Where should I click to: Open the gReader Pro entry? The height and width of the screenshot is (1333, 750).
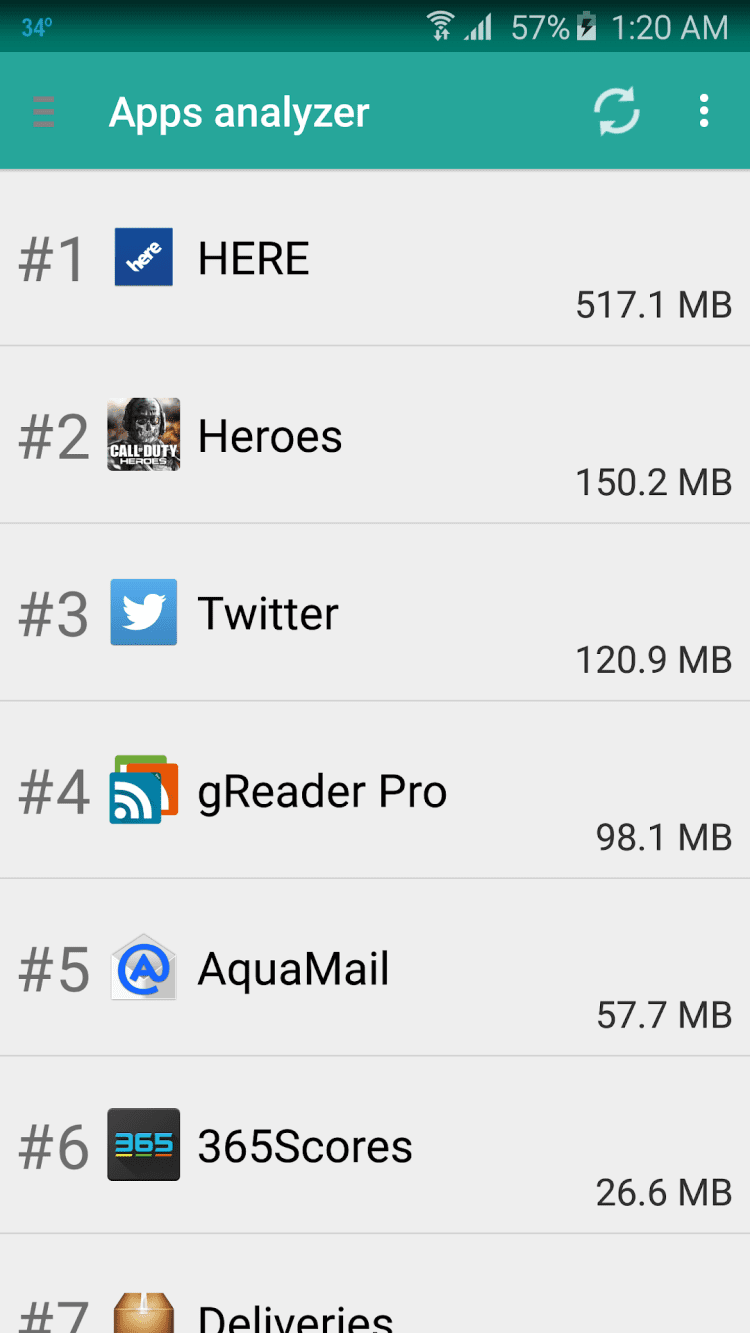click(x=375, y=791)
